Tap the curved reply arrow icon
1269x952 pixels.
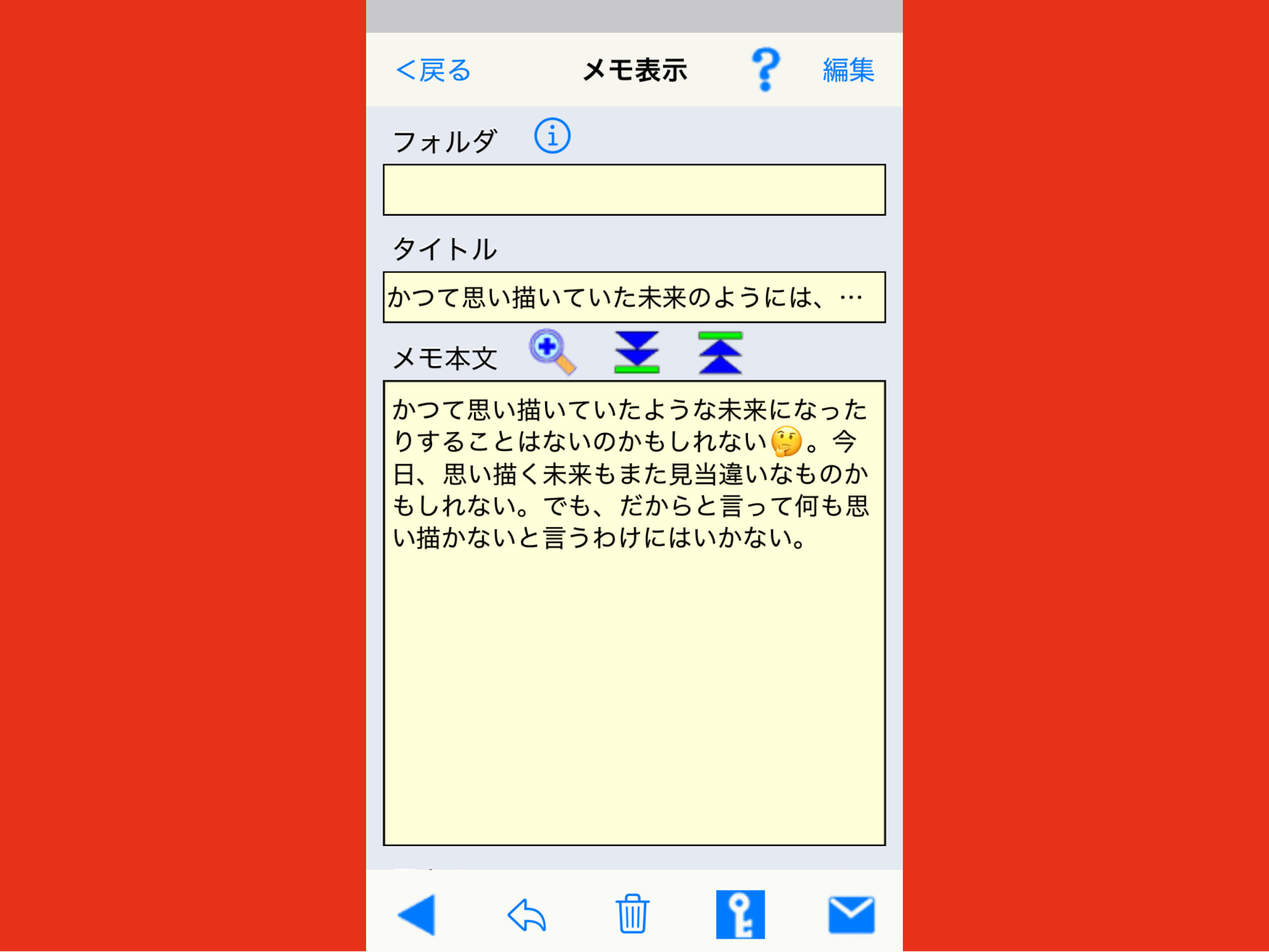[x=527, y=915]
